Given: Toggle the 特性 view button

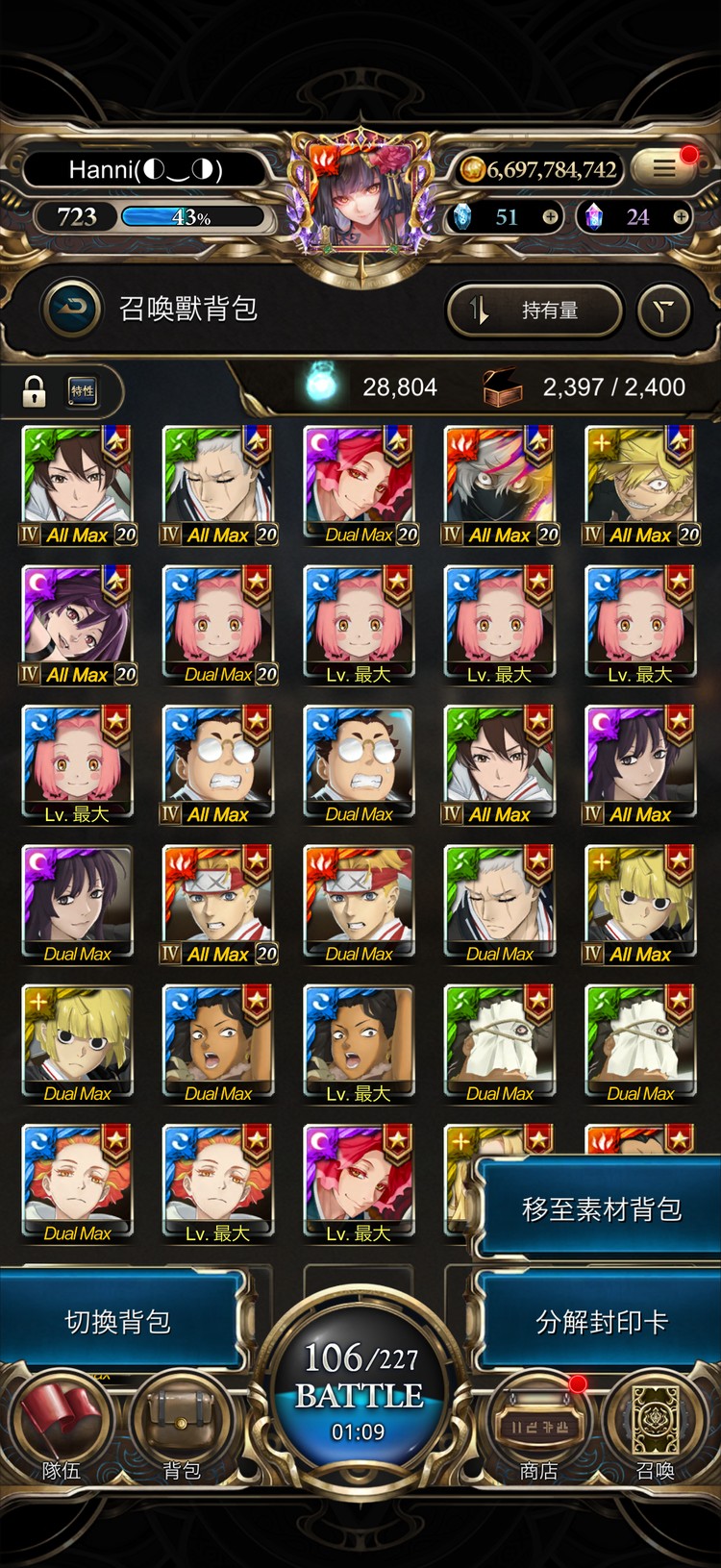Looking at the screenshot, I should point(83,390).
